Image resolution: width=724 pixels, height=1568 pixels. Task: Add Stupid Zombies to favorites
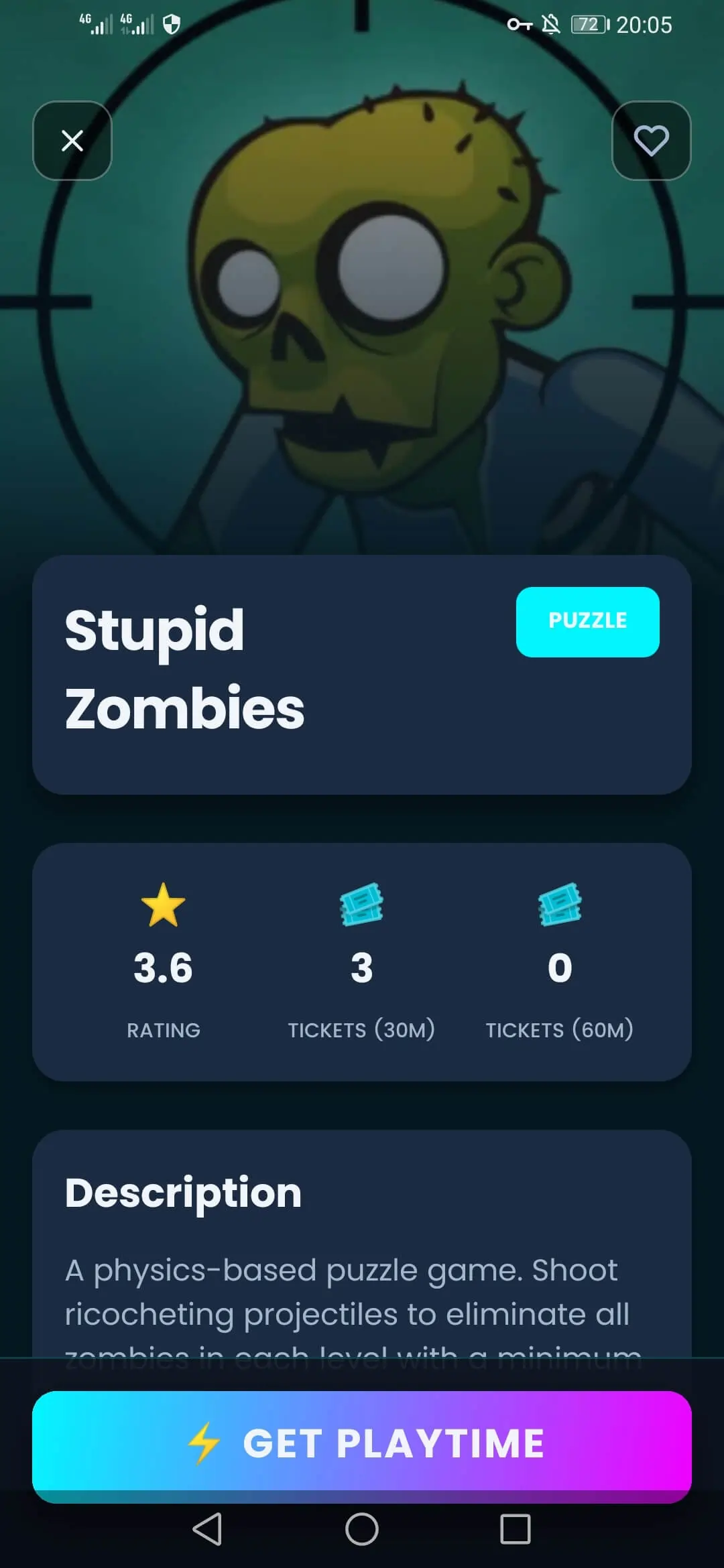[651, 141]
